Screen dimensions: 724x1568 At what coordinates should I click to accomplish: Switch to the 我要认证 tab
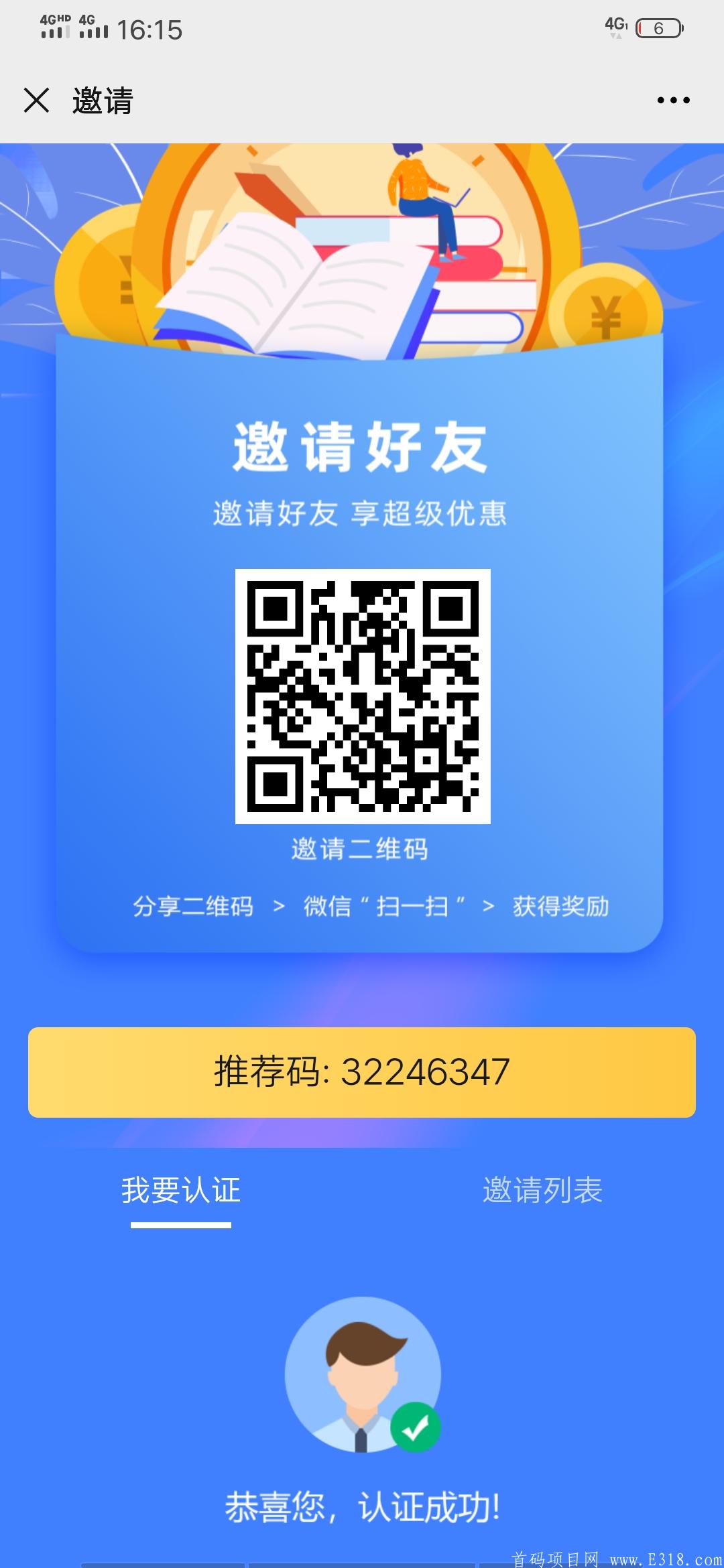coord(181,1191)
